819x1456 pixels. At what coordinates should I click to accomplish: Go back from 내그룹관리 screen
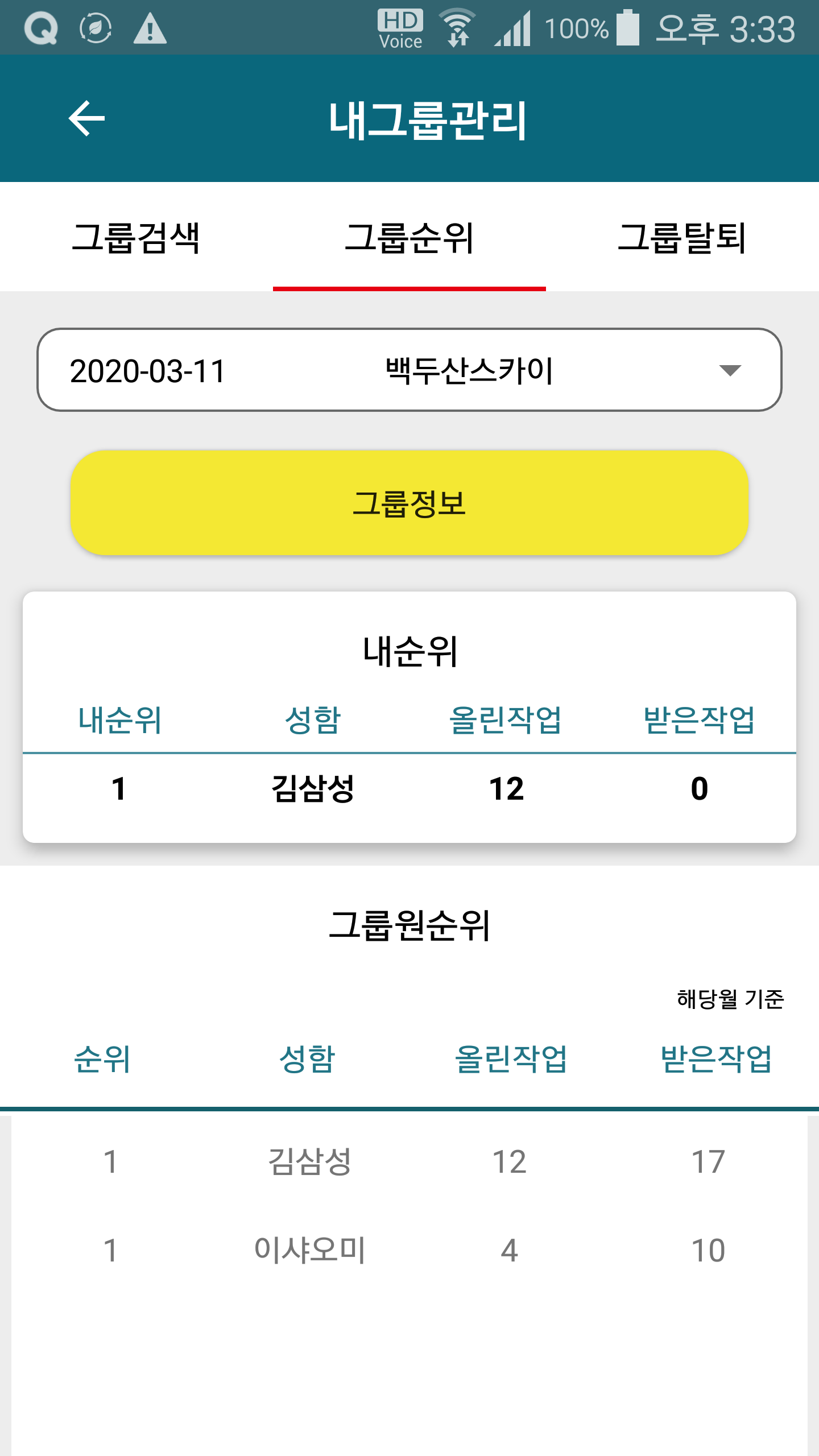86,118
